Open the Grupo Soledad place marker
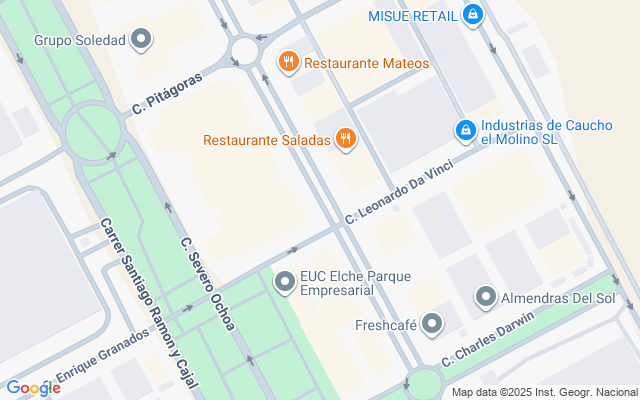Viewport: 640px width, 400px height. (142, 41)
